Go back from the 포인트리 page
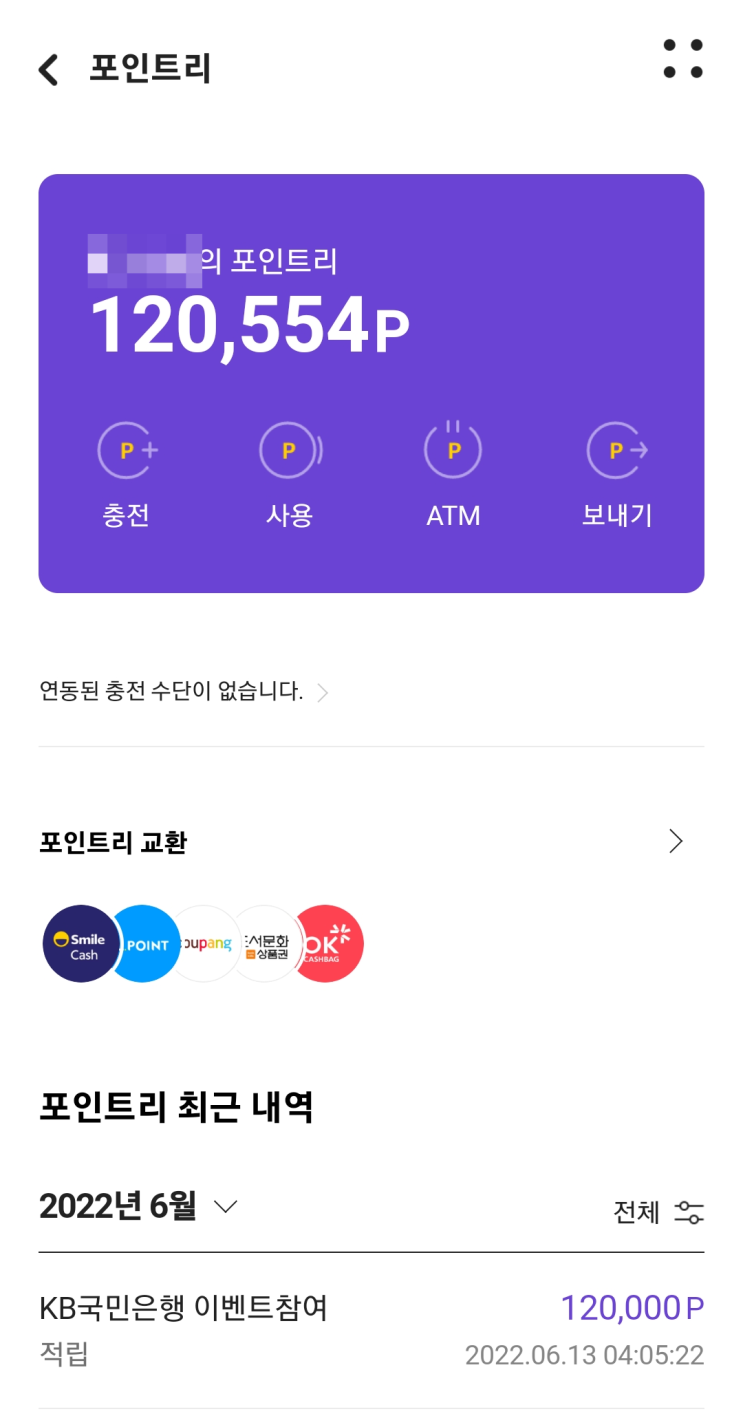 point(48,69)
